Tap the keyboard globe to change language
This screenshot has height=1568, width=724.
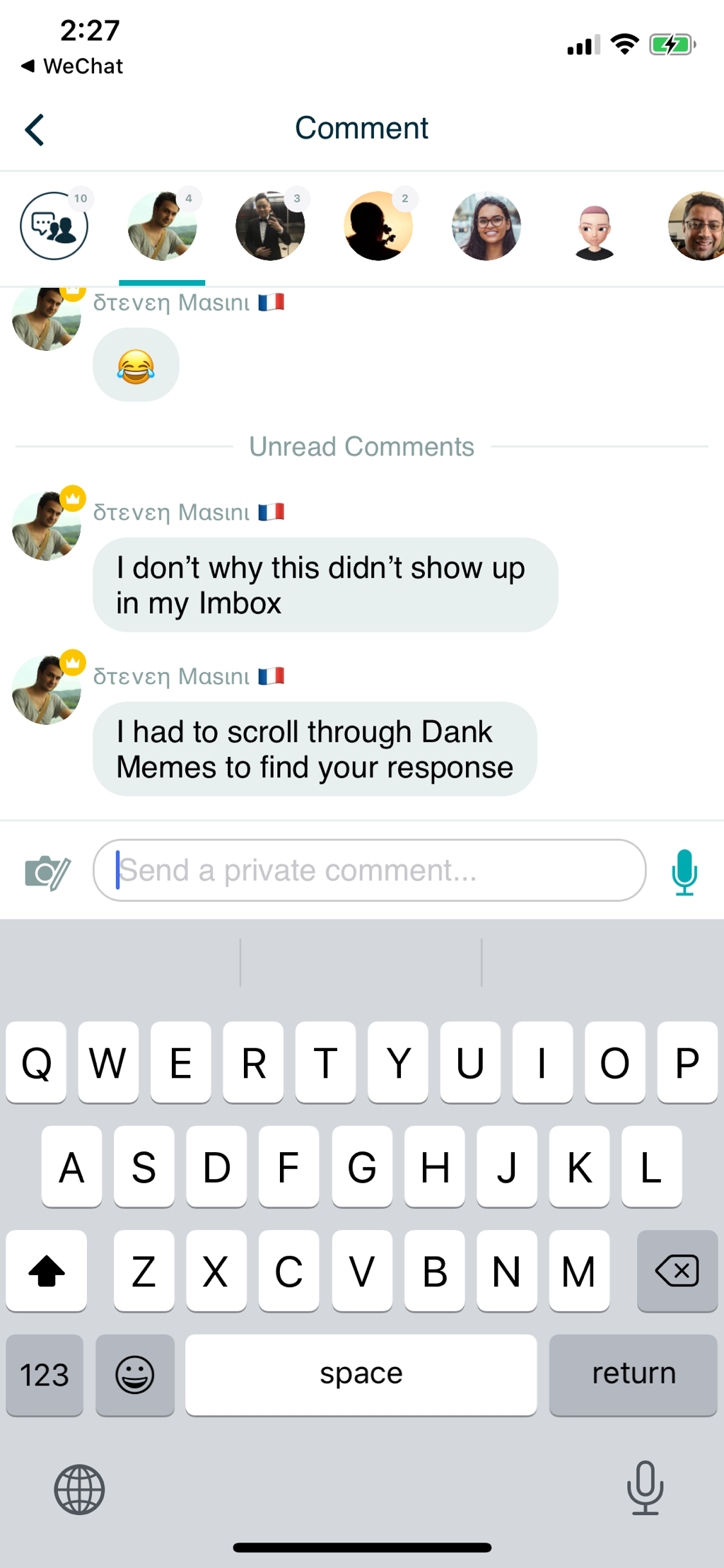point(79,1489)
